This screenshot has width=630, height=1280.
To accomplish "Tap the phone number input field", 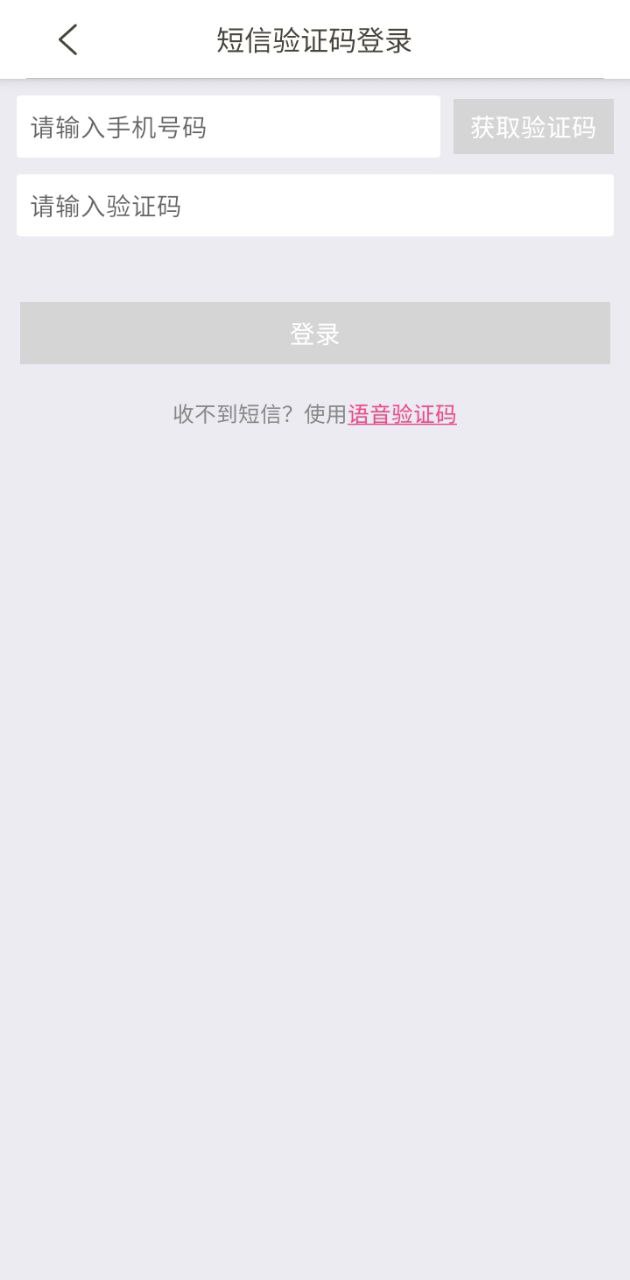I will click(228, 127).
